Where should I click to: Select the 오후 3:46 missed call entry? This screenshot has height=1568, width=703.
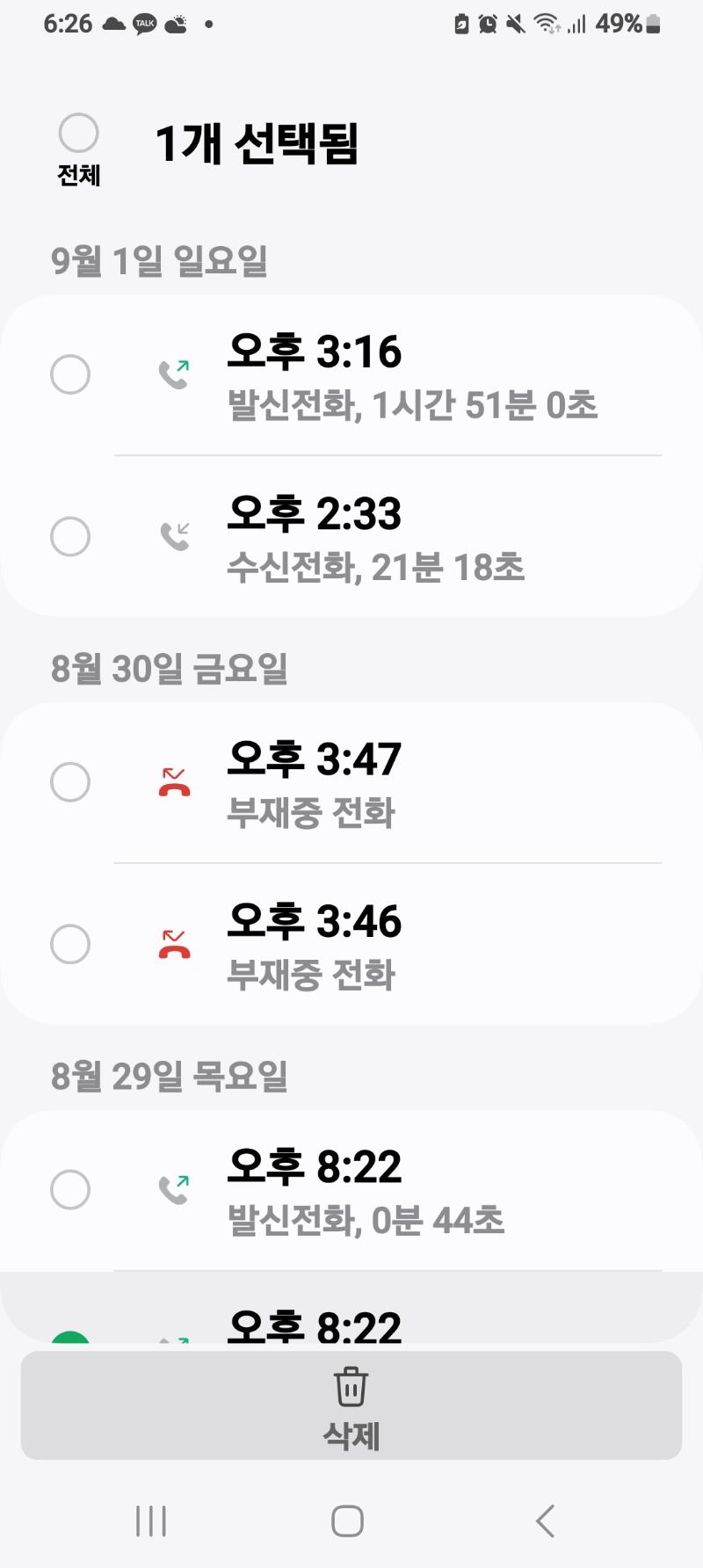70,944
